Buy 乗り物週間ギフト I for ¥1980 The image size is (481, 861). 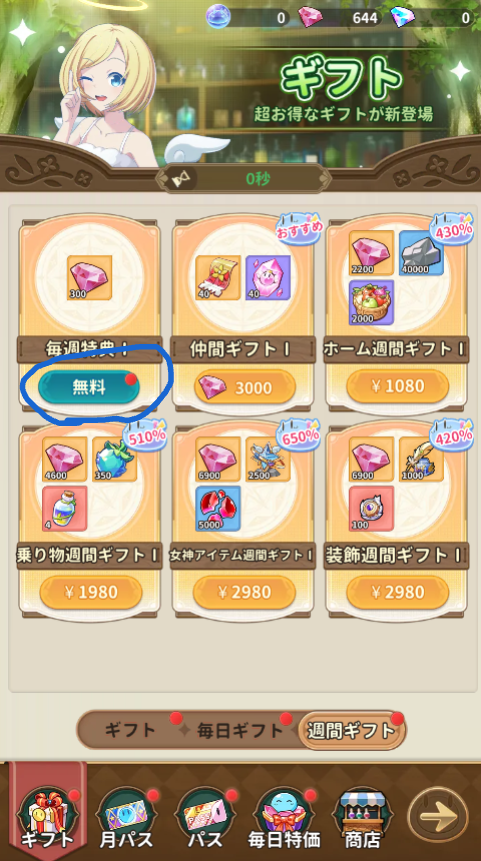coord(91,592)
